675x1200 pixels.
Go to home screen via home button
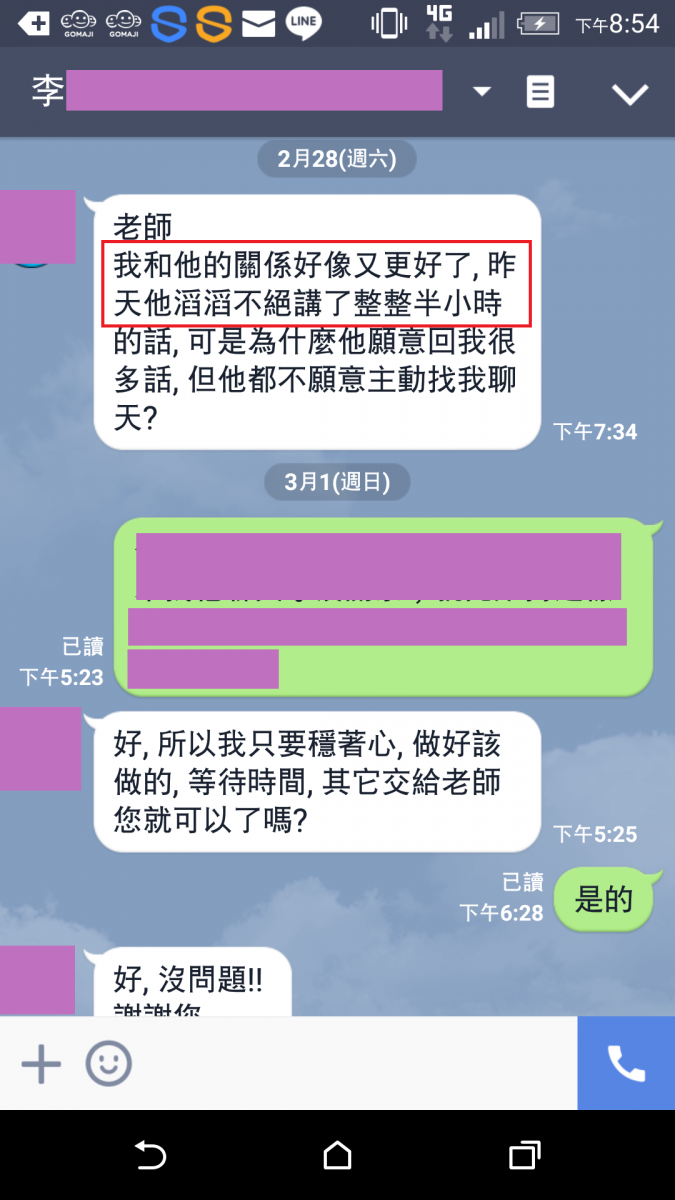[x=338, y=1156]
